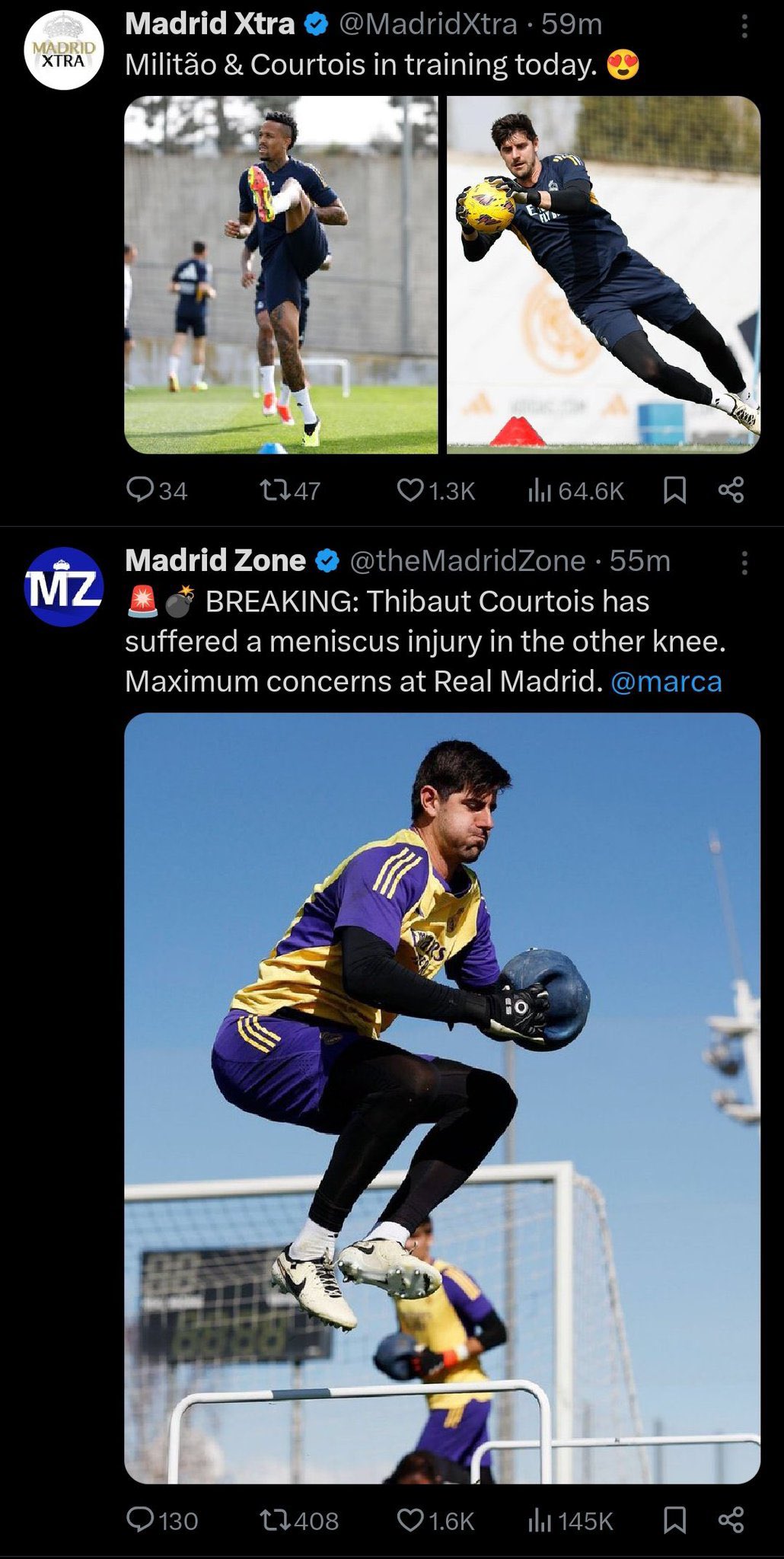Retweet Madrid Xtra's training post
The height and width of the screenshot is (1559, 784).
pyautogui.click(x=272, y=490)
